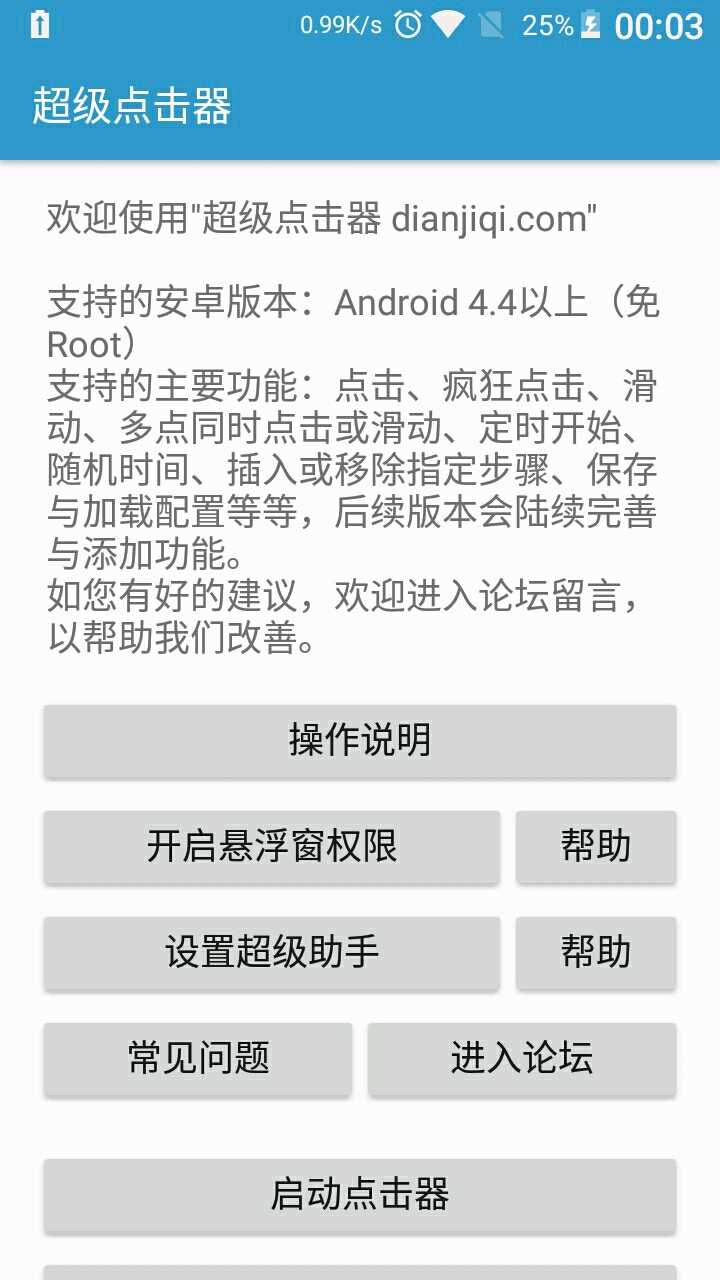
Task: Open the 操作说明 instructions button
Action: (x=360, y=741)
